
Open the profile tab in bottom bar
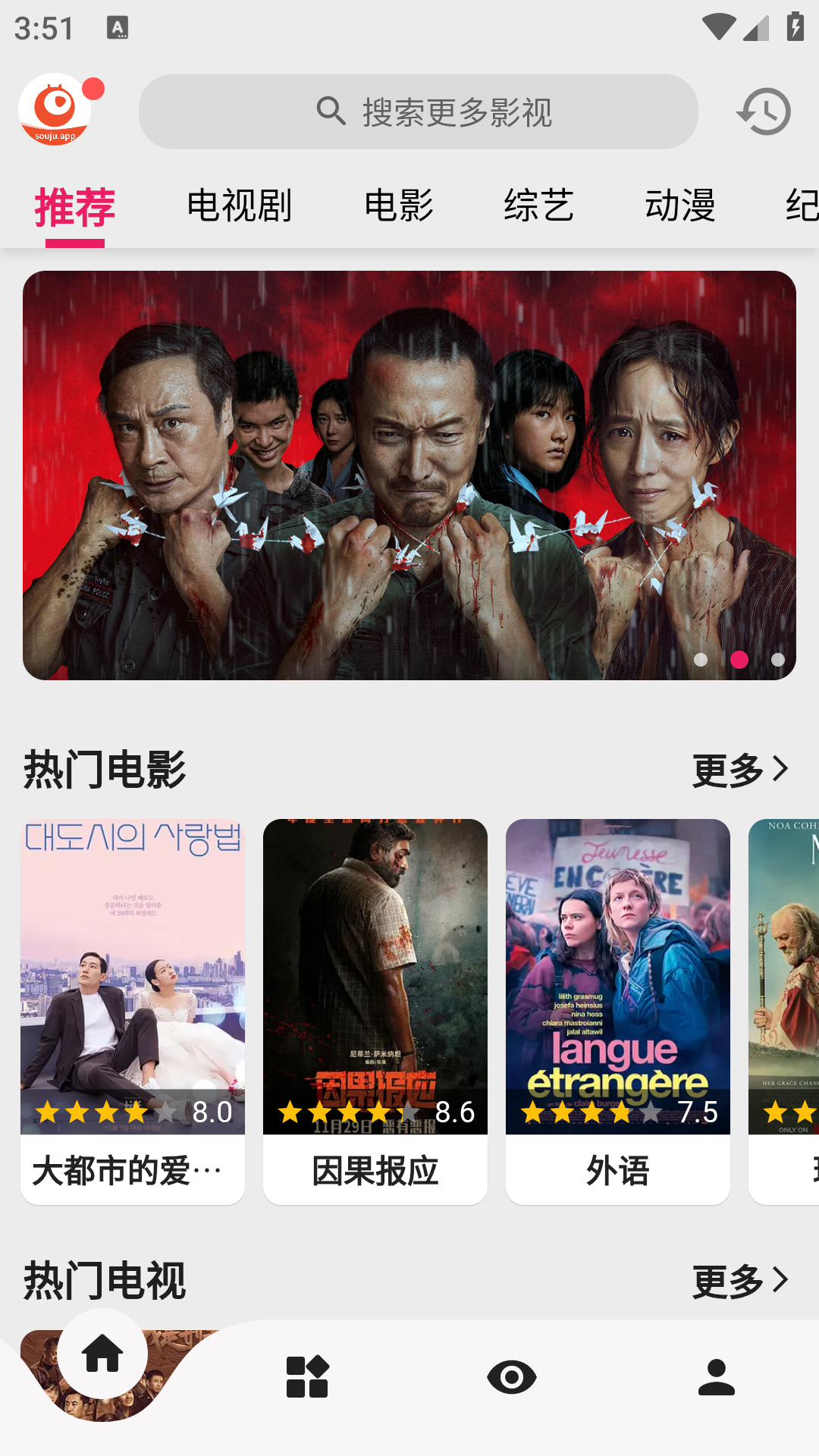(x=717, y=1377)
